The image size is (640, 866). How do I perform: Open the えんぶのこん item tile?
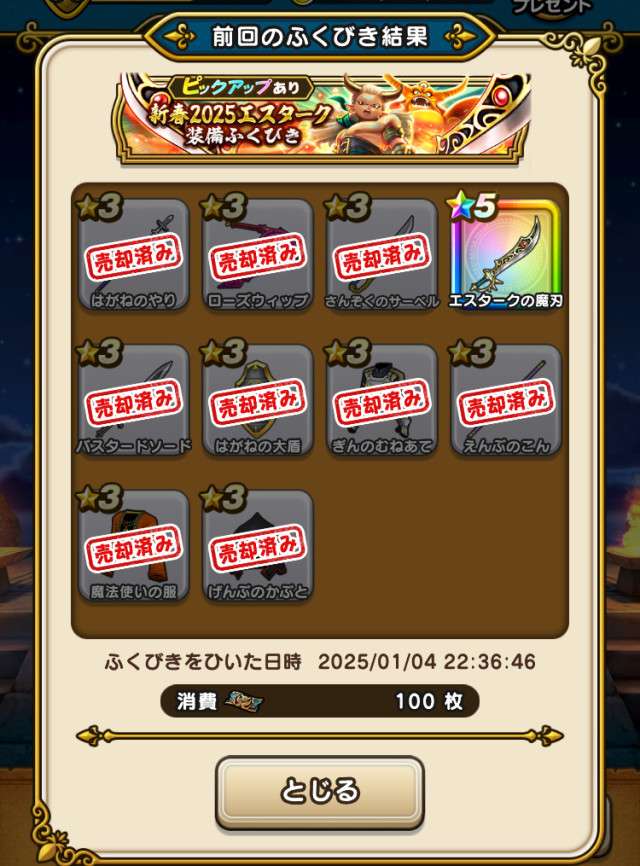pyautogui.click(x=506, y=400)
